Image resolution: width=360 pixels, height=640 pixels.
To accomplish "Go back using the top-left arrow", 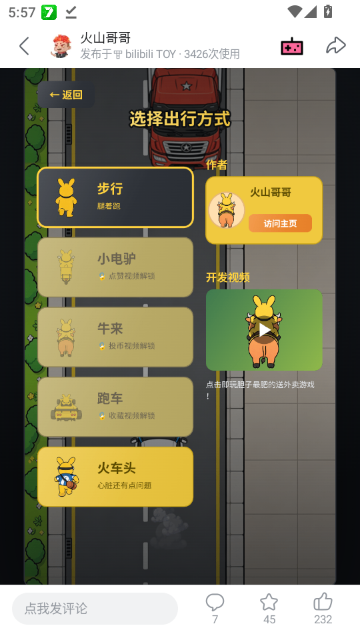I will pyautogui.click(x=24, y=46).
